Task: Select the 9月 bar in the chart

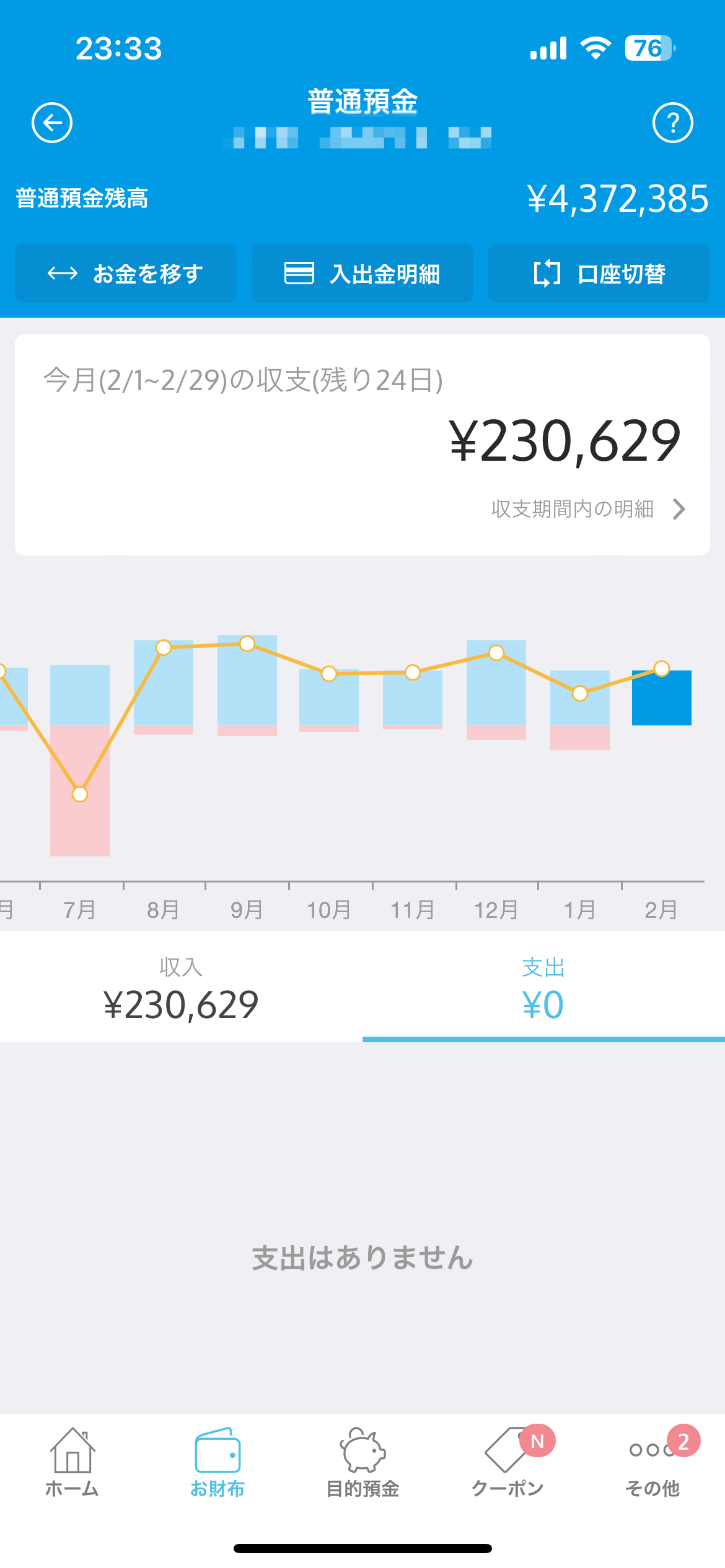Action: pos(247,686)
